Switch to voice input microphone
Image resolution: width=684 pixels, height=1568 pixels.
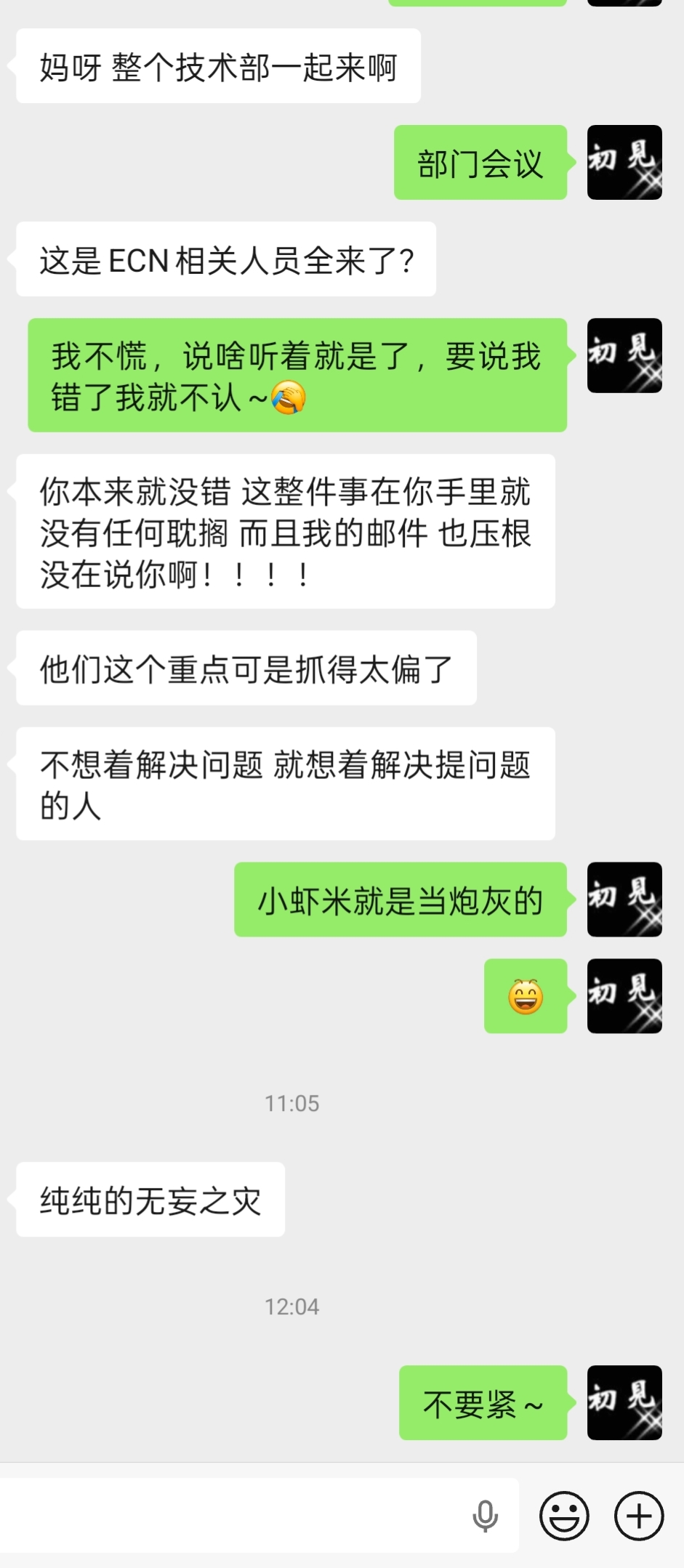485,1516
